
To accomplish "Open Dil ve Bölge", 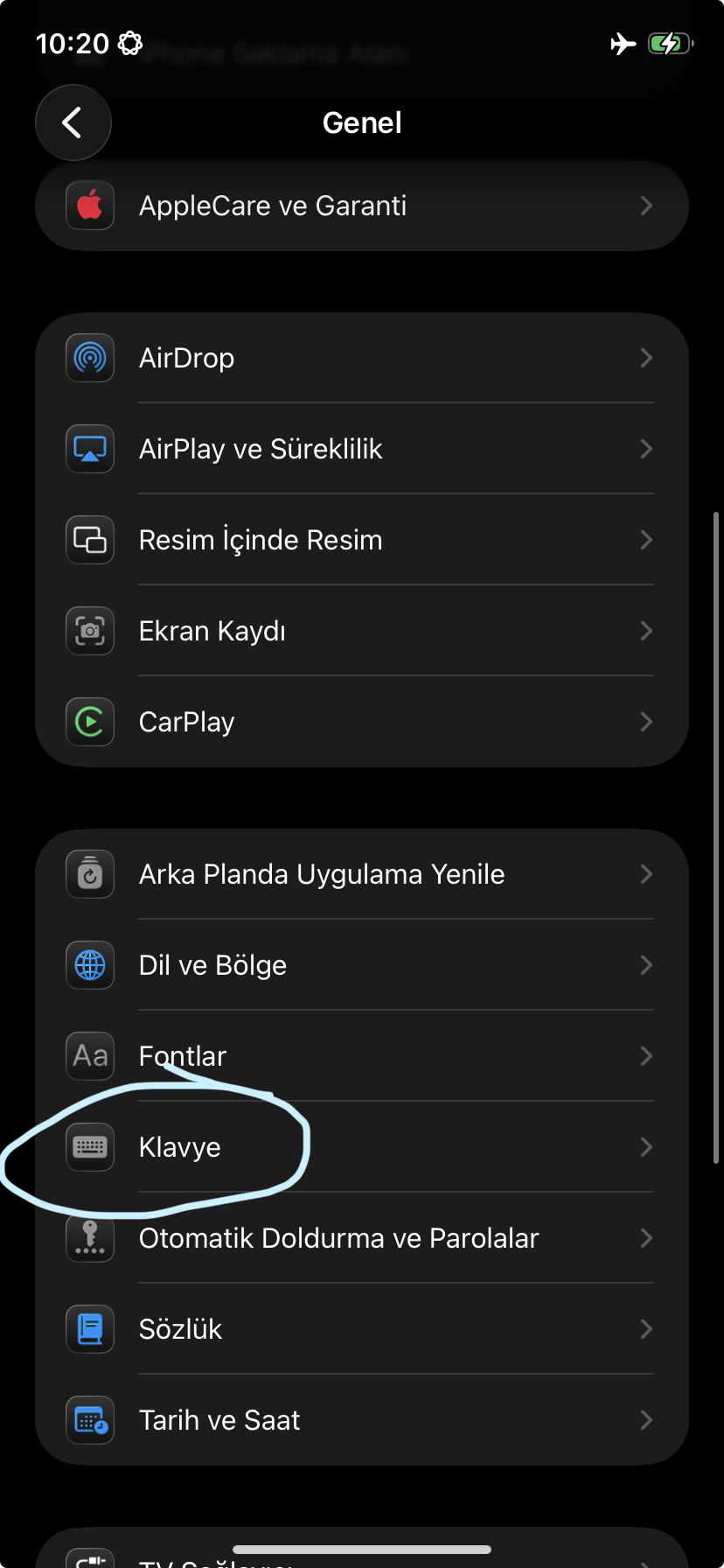I will (362, 965).
